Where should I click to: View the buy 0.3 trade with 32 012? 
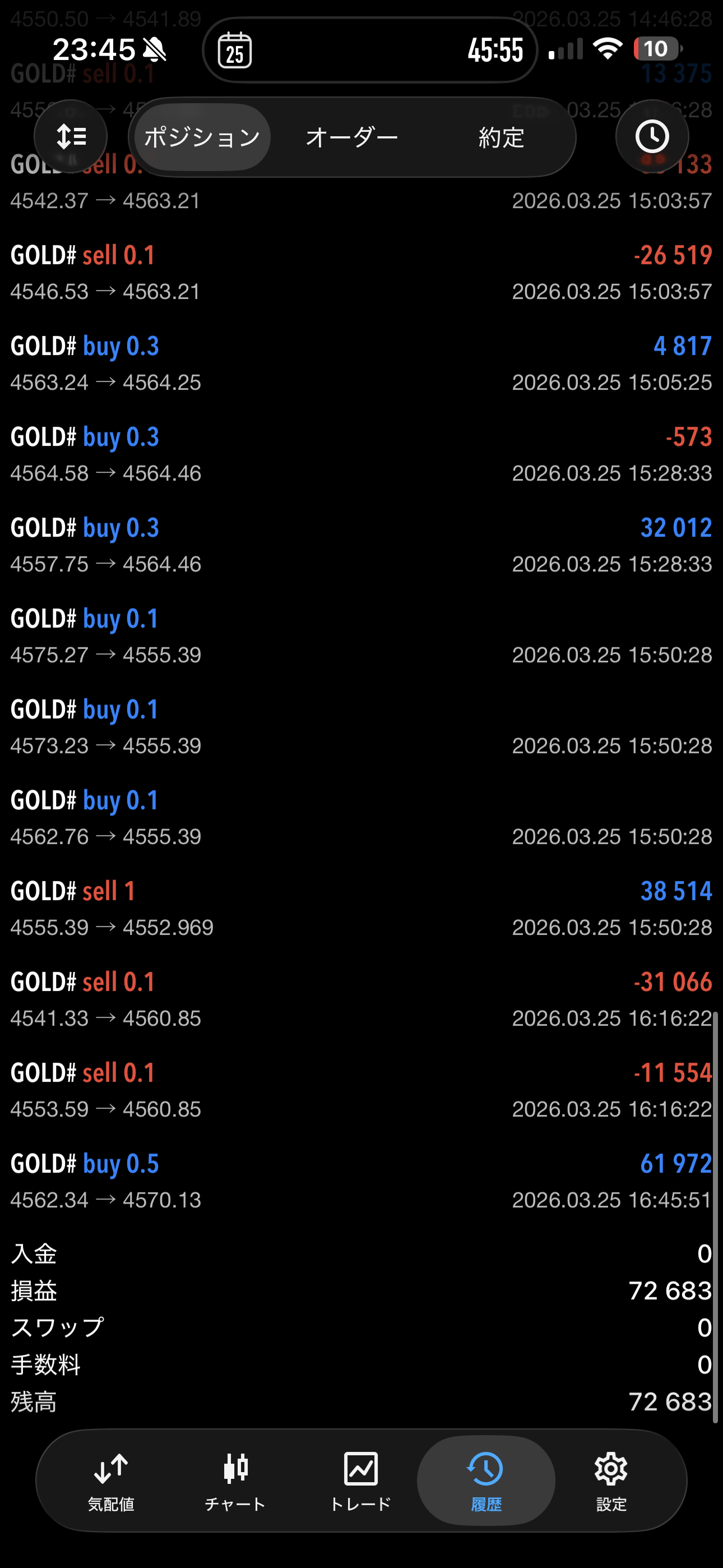click(361, 545)
